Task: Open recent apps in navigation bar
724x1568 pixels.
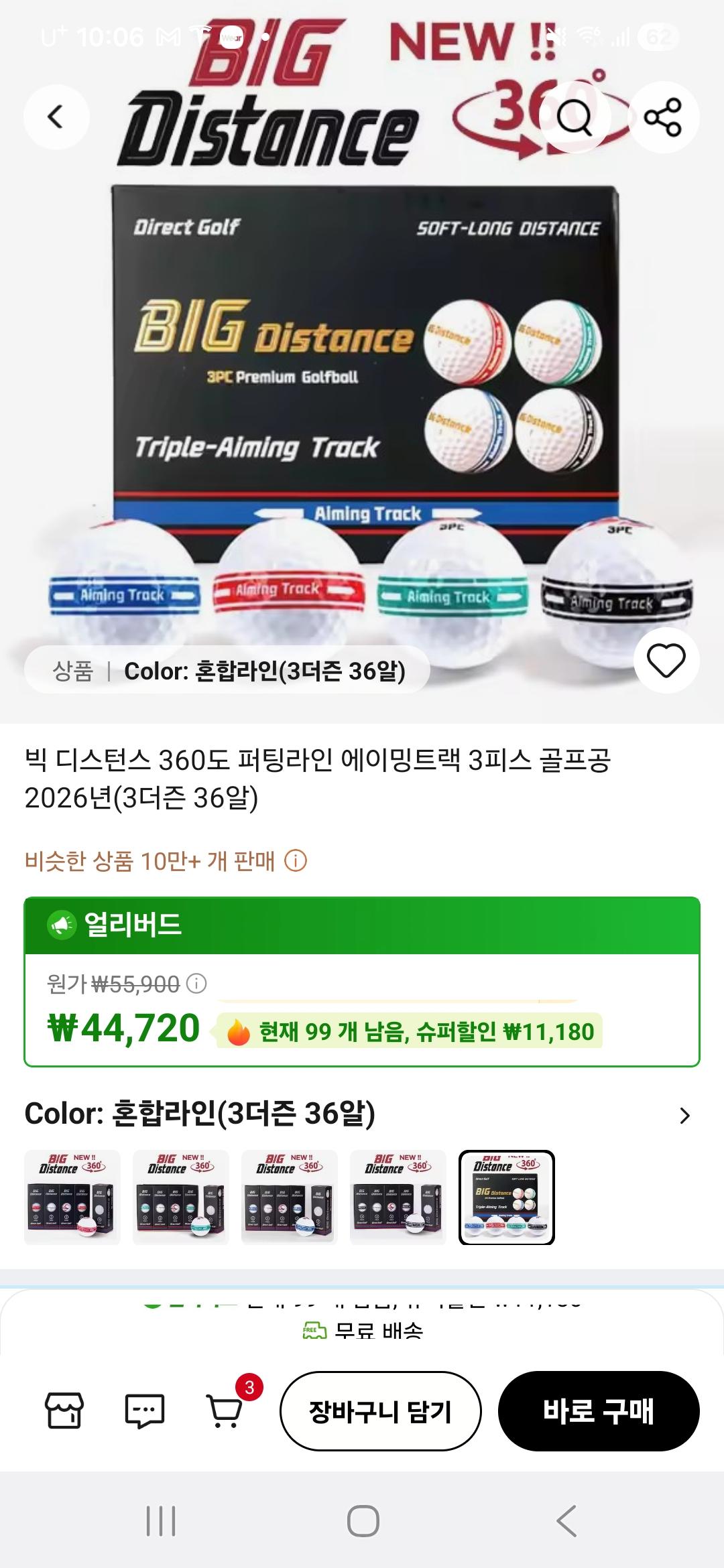Action: click(x=161, y=1521)
